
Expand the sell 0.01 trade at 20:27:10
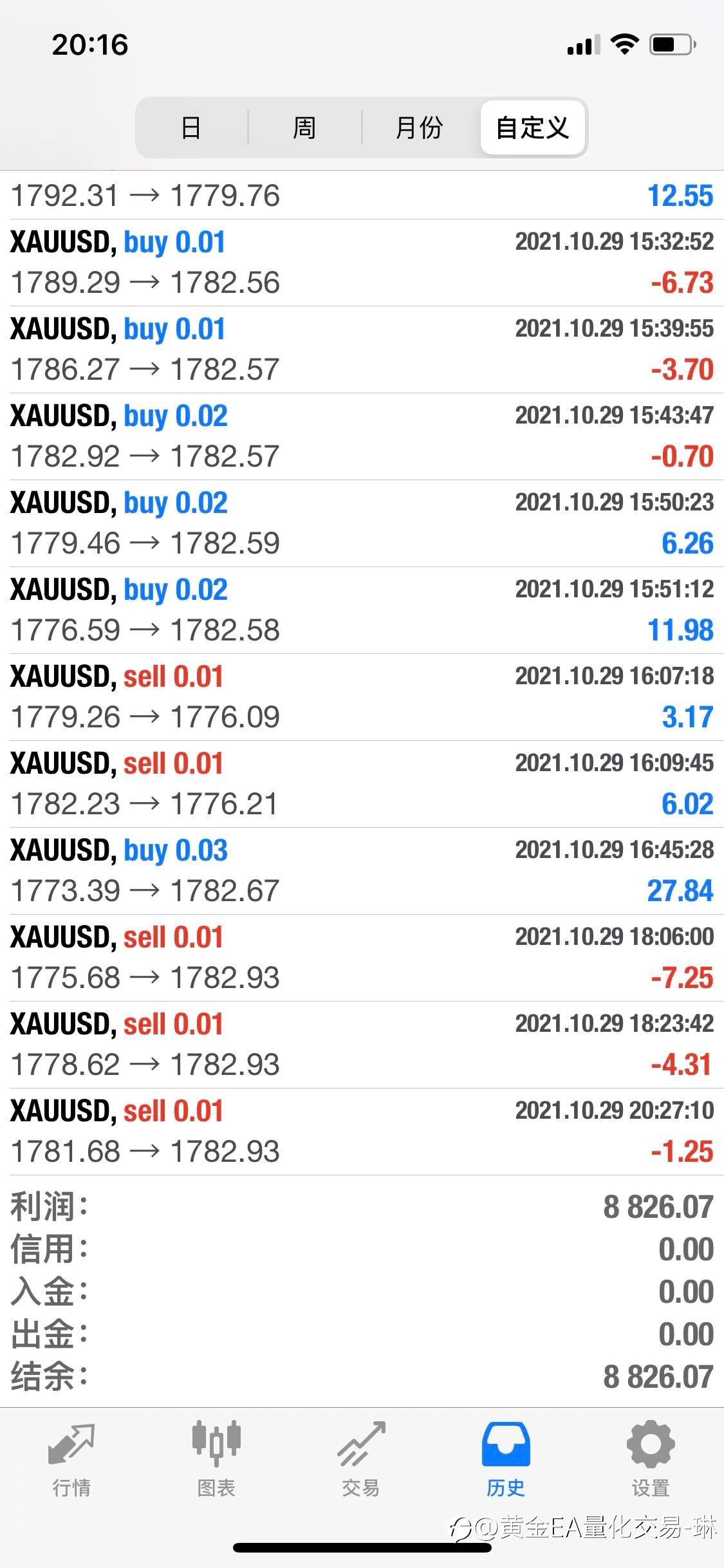pos(362,1132)
